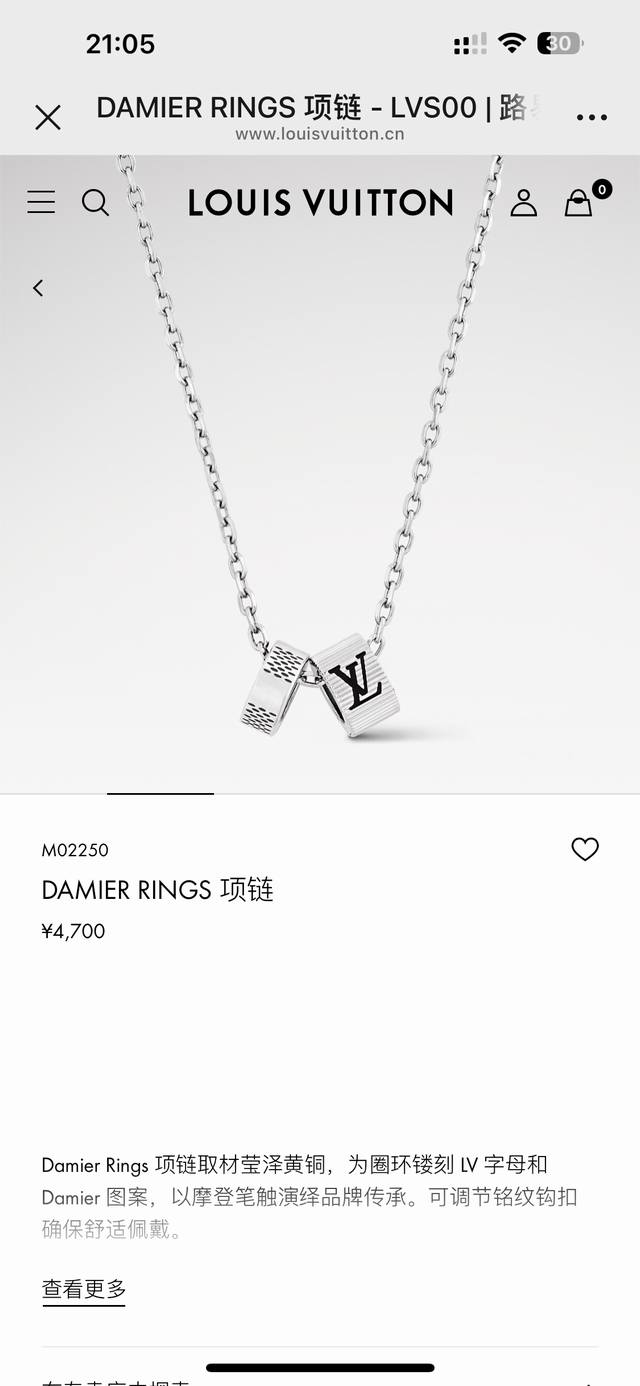This screenshot has height=1386, width=640.
Task: Open the Louis Vuitton hamburger menu
Action: (x=41, y=203)
